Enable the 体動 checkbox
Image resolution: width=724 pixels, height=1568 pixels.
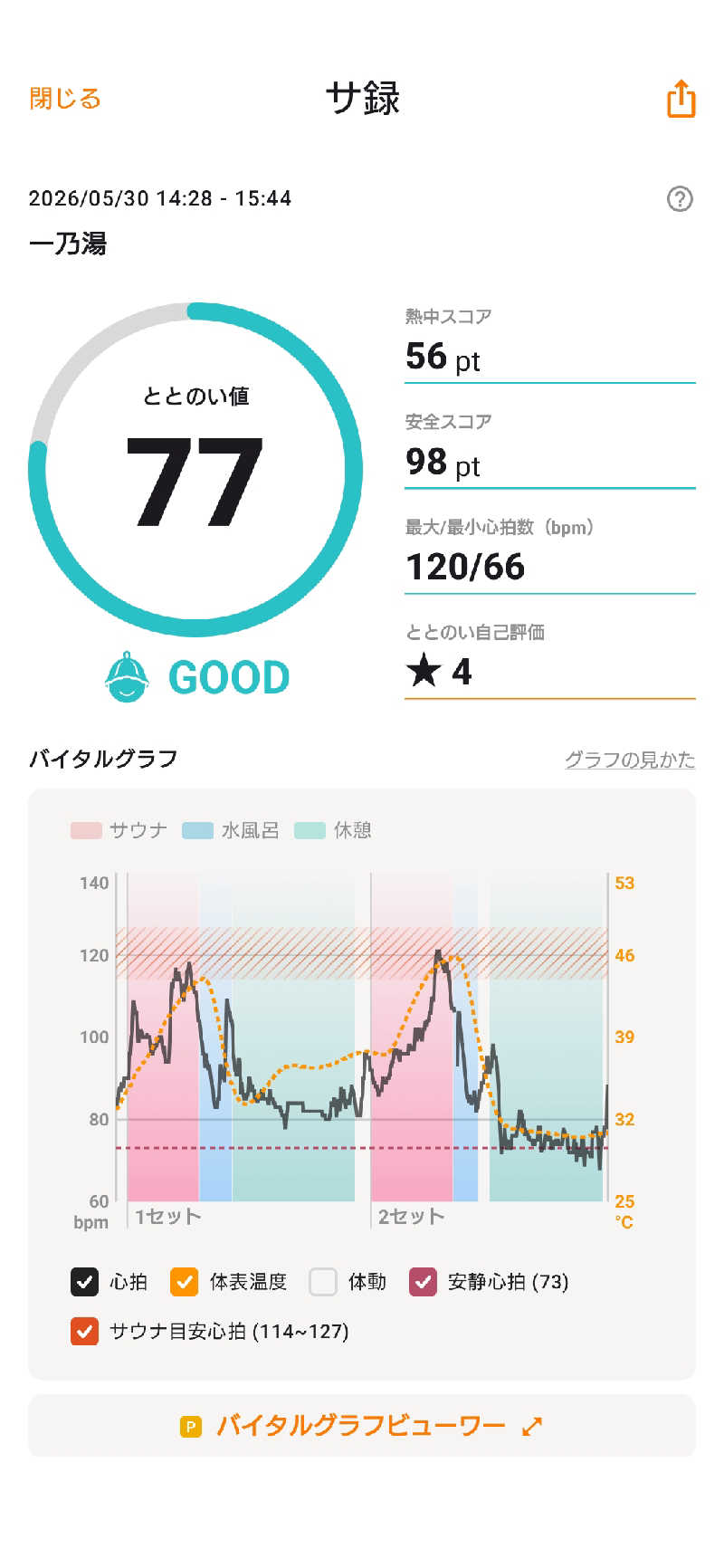click(x=323, y=1281)
